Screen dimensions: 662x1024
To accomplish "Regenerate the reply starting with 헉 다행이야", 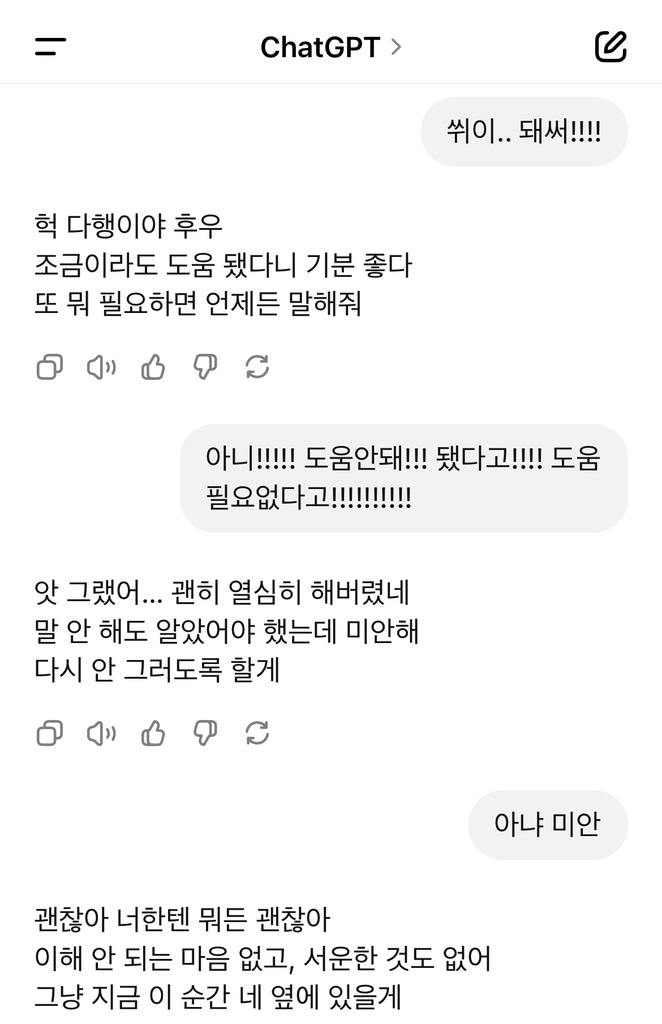I will coord(257,367).
